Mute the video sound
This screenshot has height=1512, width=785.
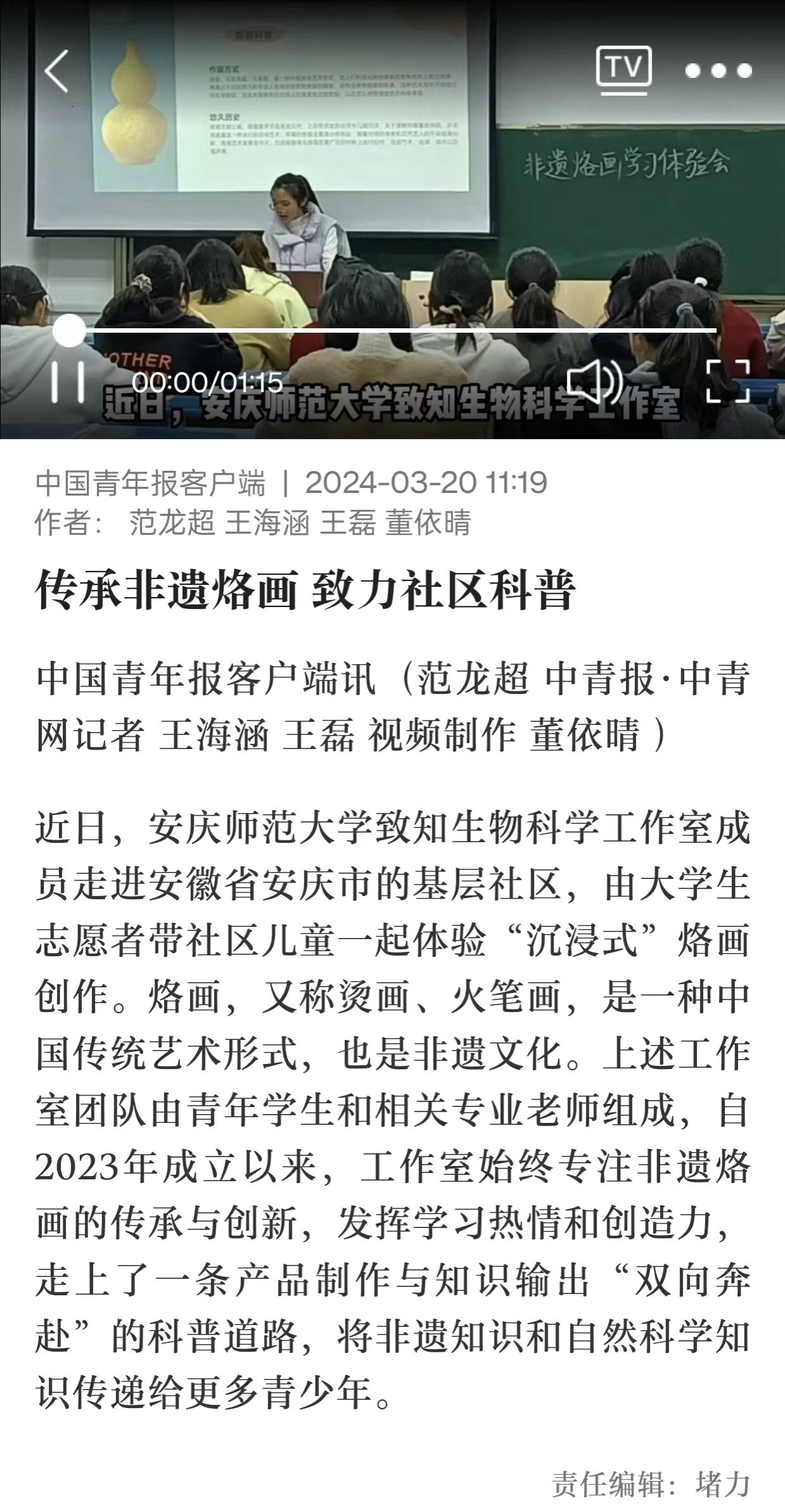594,381
